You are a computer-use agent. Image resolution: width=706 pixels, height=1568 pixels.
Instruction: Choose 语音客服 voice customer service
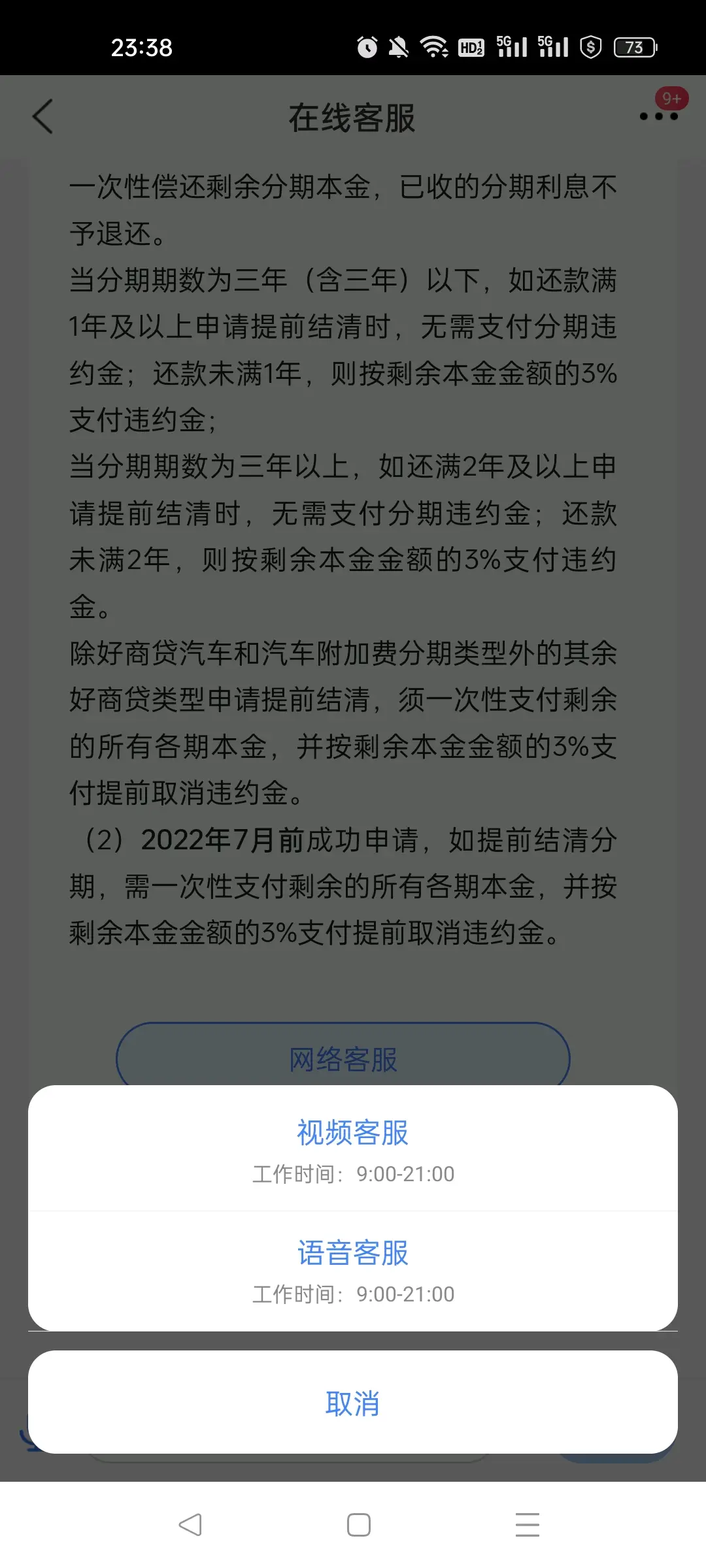point(352,1269)
